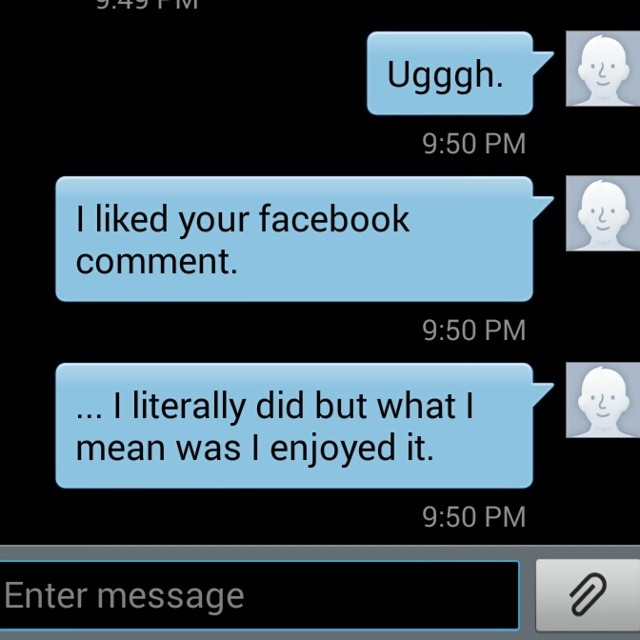Viewport: 640px width, 640px height.
Task: Open contact avatar next to "I liked your facebook comment."
Action: click(x=602, y=214)
